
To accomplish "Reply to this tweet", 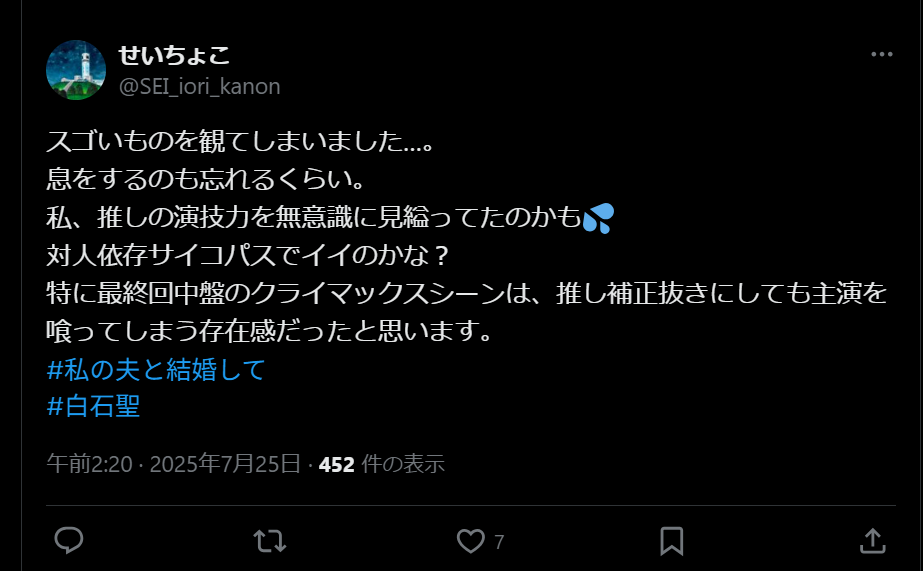I will click(x=68, y=541).
